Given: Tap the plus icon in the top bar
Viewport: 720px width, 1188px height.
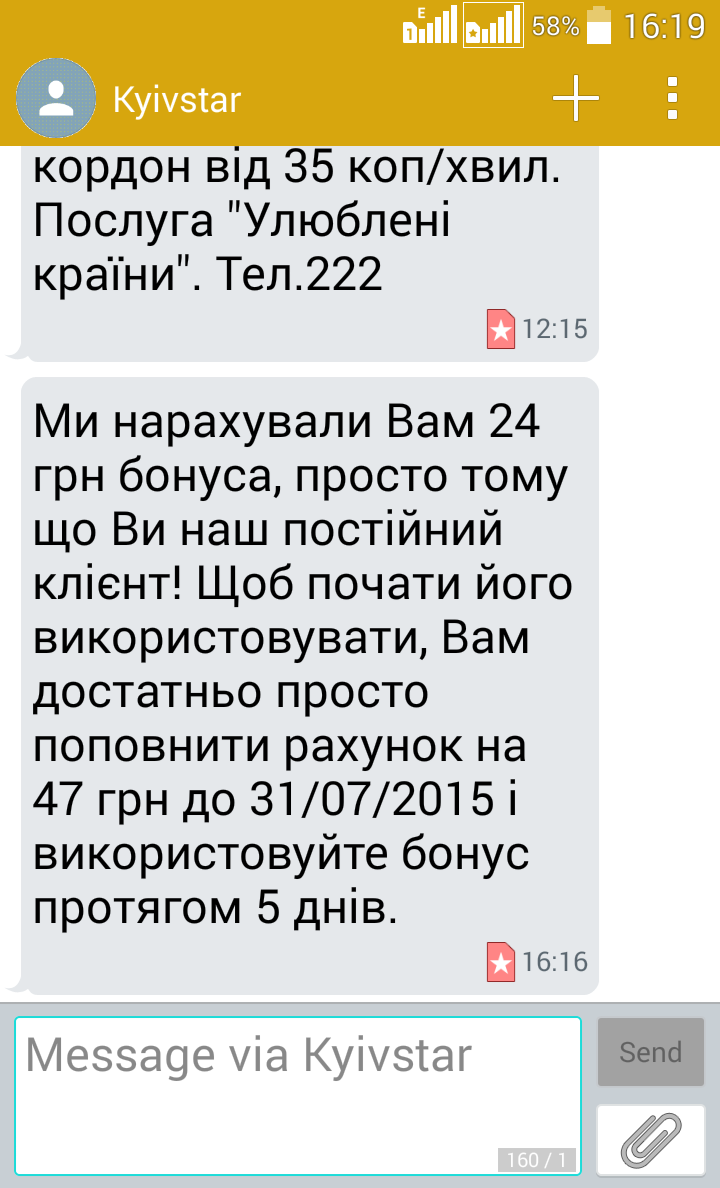Looking at the screenshot, I should tap(576, 98).
